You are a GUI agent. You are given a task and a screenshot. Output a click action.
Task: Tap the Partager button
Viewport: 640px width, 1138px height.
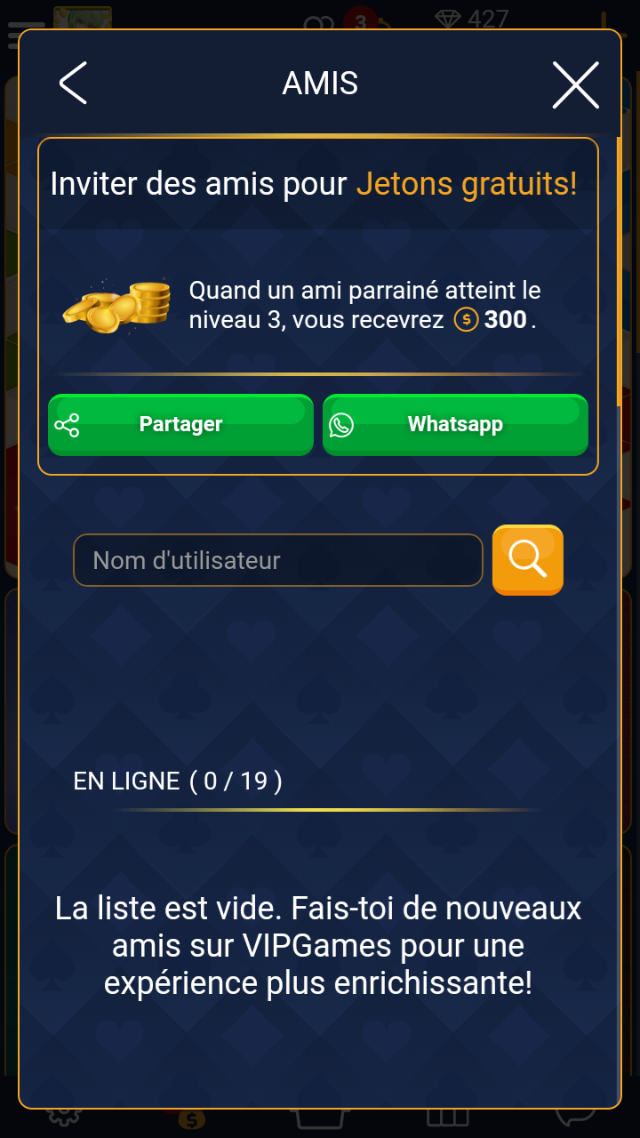point(181,425)
